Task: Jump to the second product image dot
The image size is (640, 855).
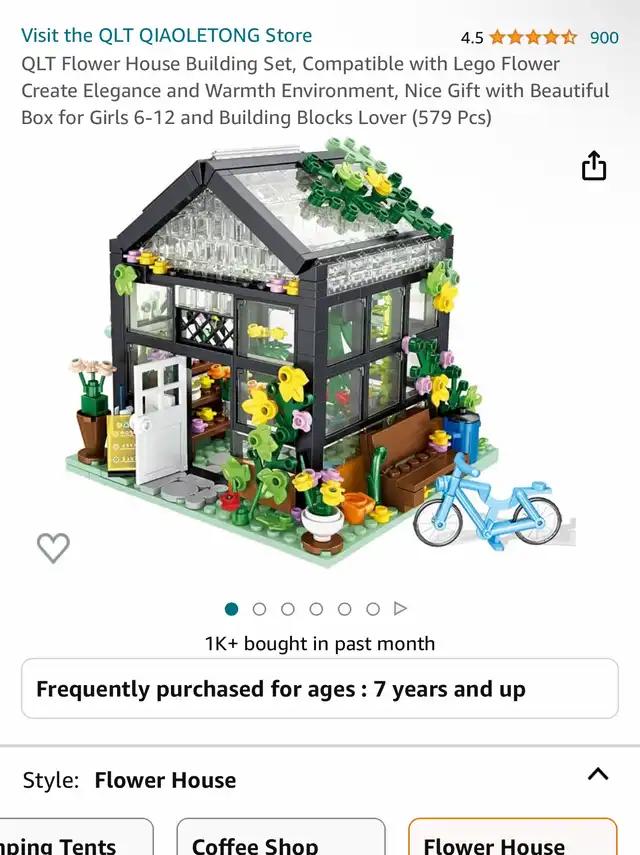Action: (x=260, y=609)
